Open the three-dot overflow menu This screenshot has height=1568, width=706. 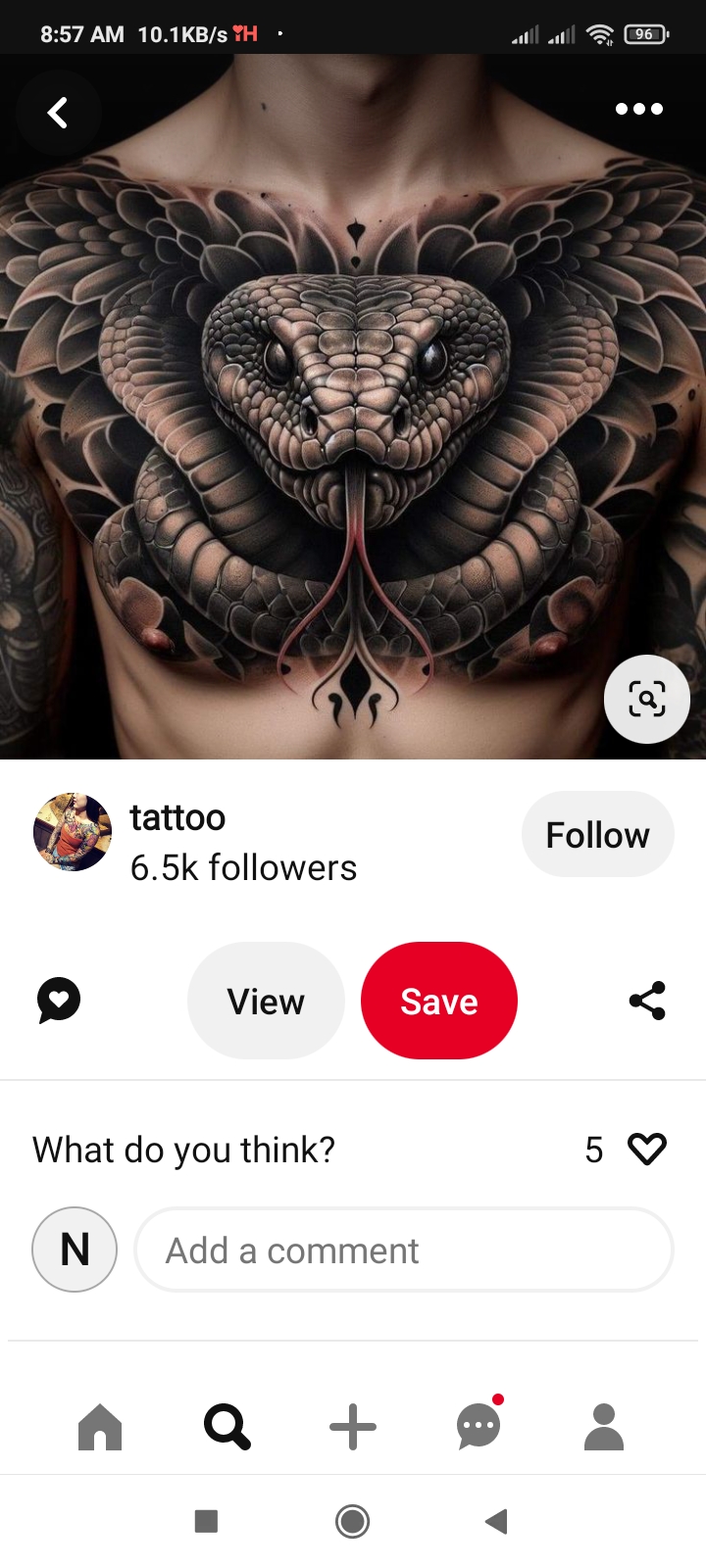639,109
